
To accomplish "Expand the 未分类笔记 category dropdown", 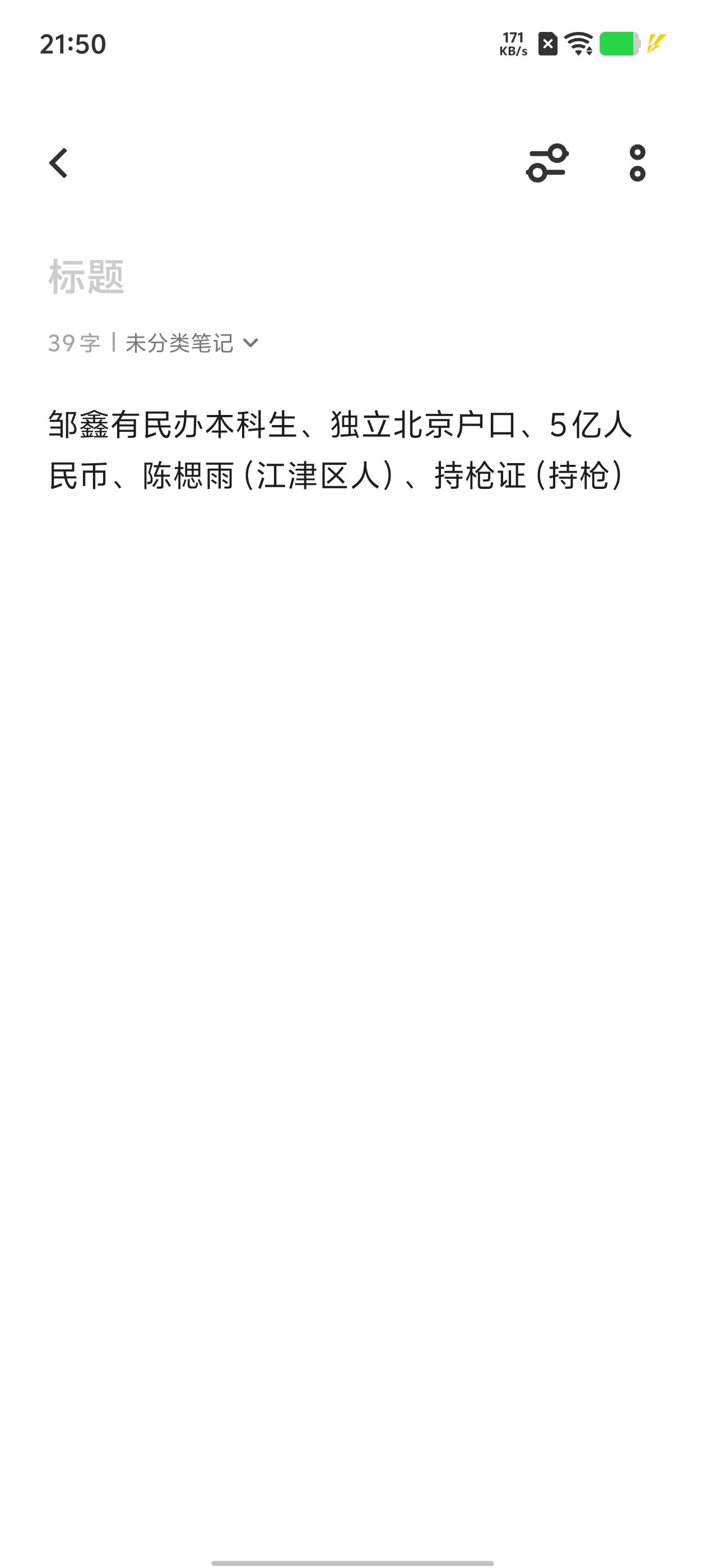I will click(192, 343).
